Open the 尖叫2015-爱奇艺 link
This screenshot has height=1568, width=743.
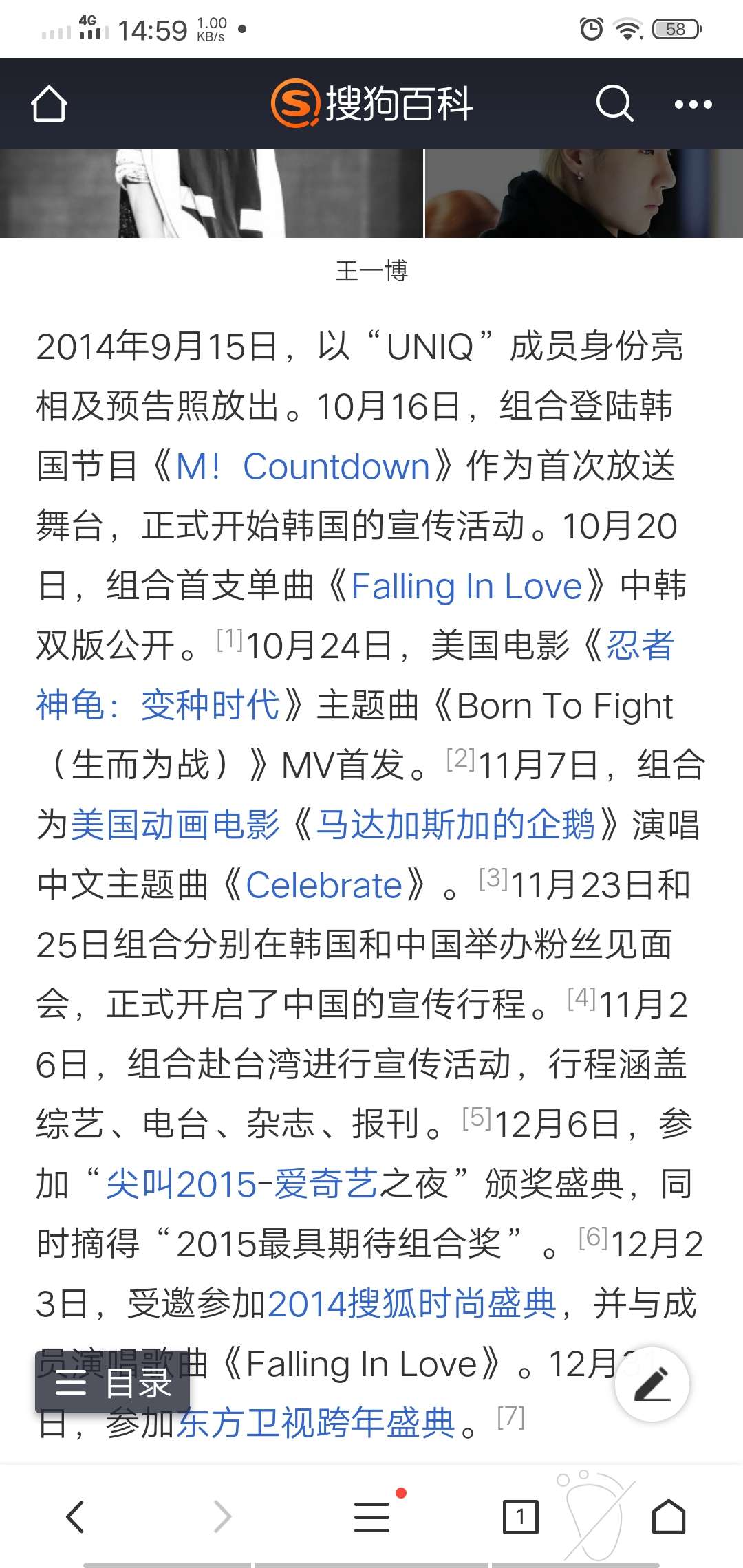click(x=241, y=1184)
